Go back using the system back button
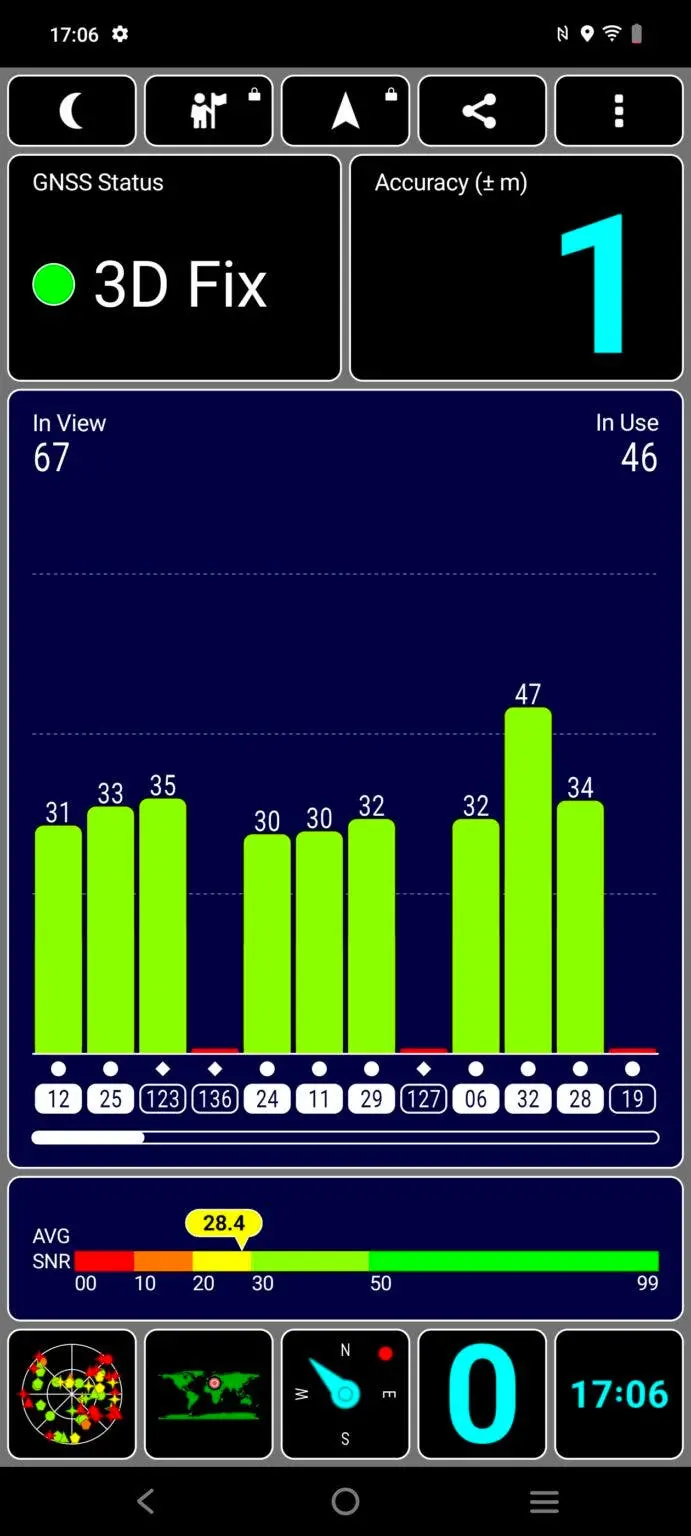The height and width of the screenshot is (1536, 691). coord(146,1500)
